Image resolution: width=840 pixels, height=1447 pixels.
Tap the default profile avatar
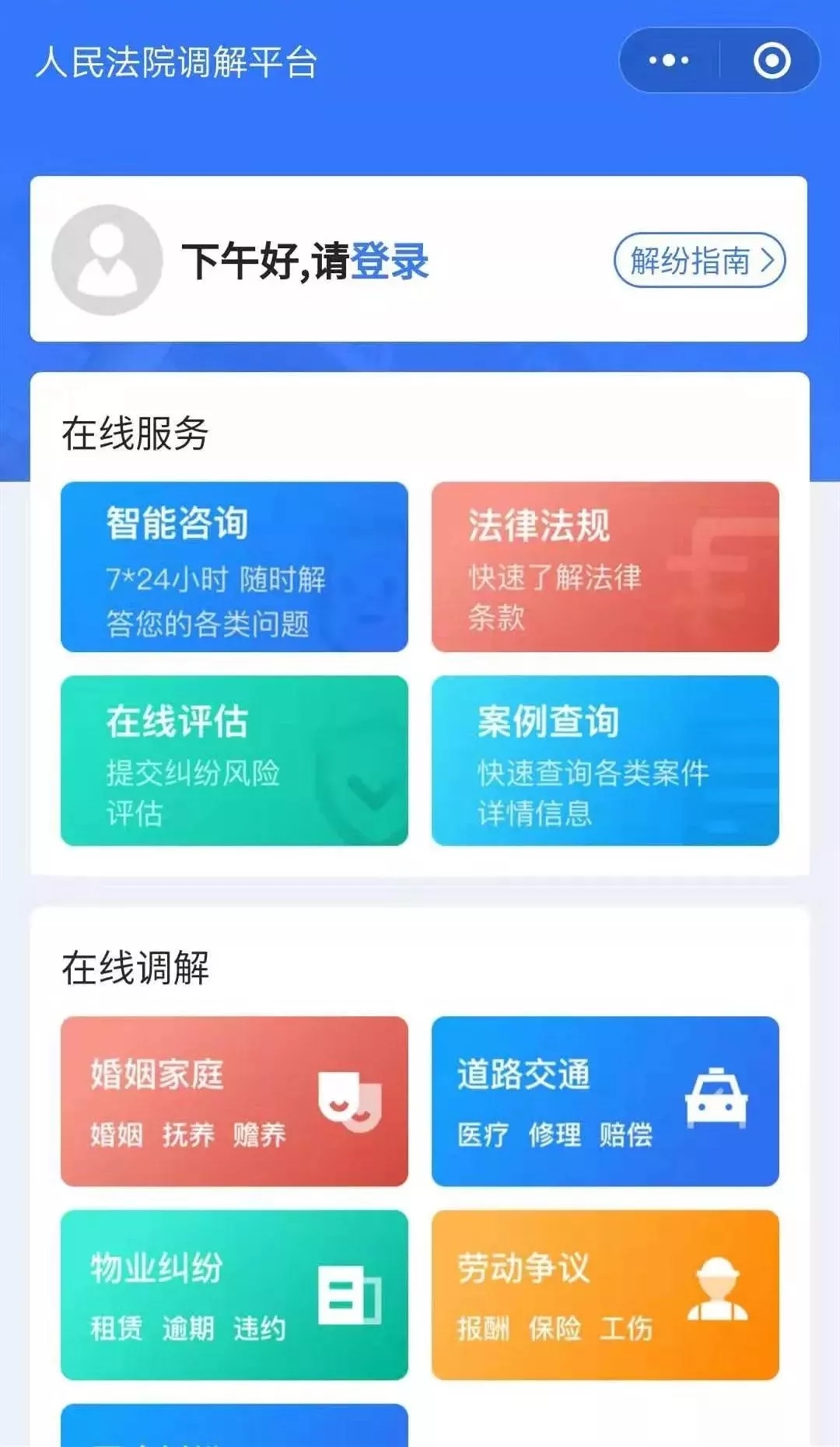pyautogui.click(x=107, y=260)
